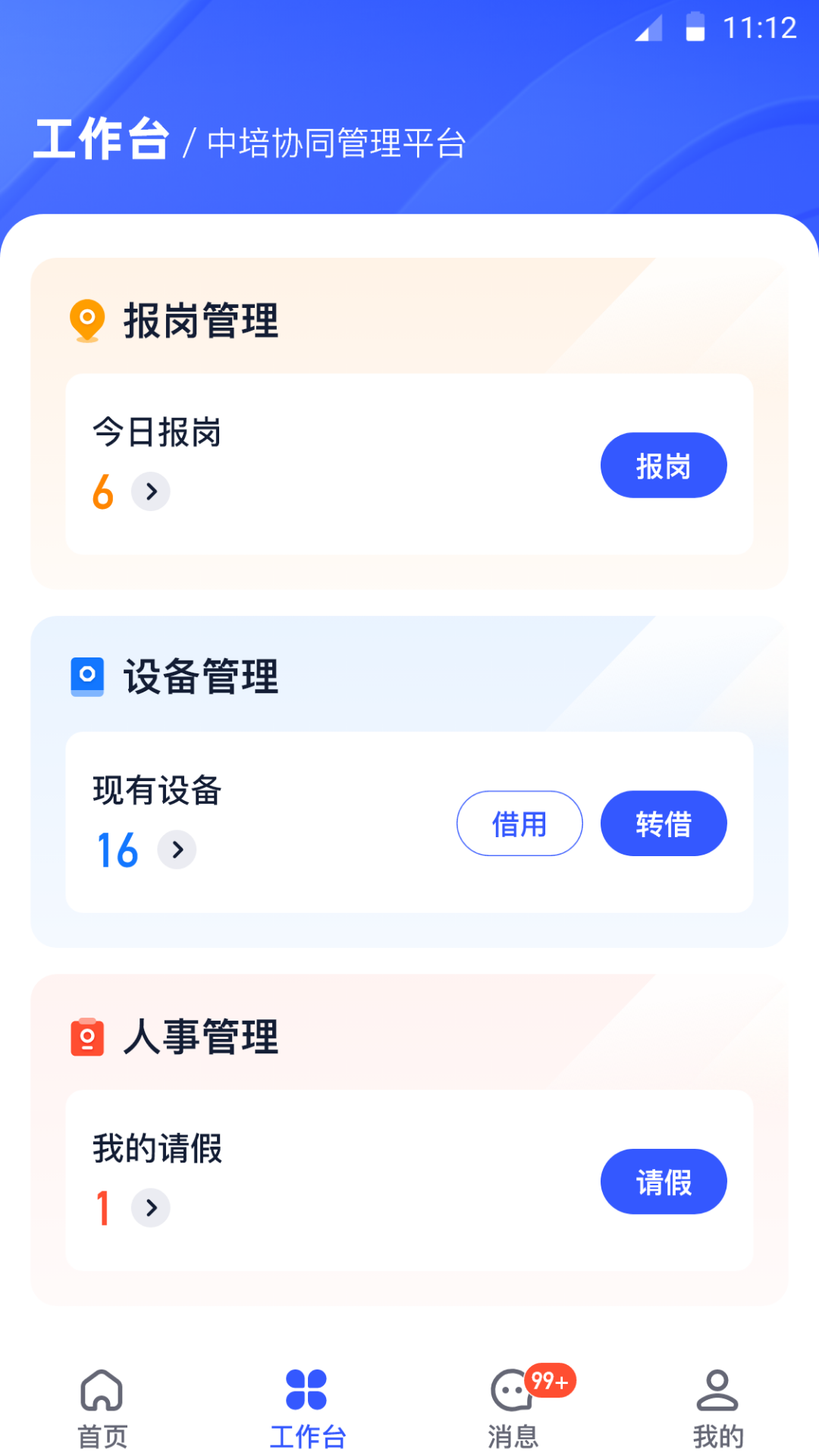Click the battery icon in the status bar
The height and width of the screenshot is (1456, 819).
[x=695, y=29]
